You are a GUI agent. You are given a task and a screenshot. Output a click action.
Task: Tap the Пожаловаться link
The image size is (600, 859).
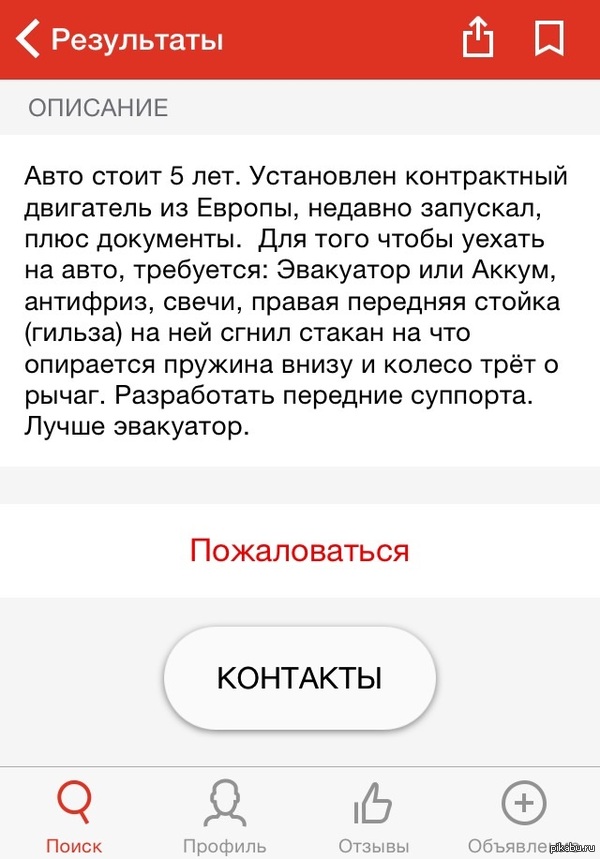pyautogui.click(x=300, y=550)
